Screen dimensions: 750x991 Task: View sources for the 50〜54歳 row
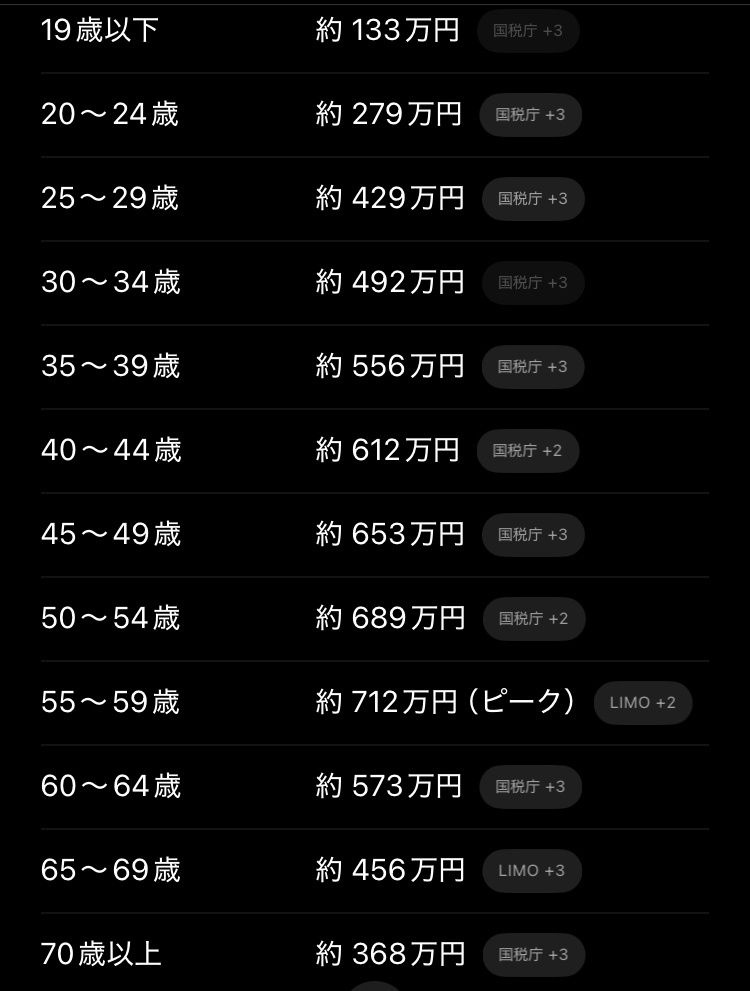coord(533,619)
